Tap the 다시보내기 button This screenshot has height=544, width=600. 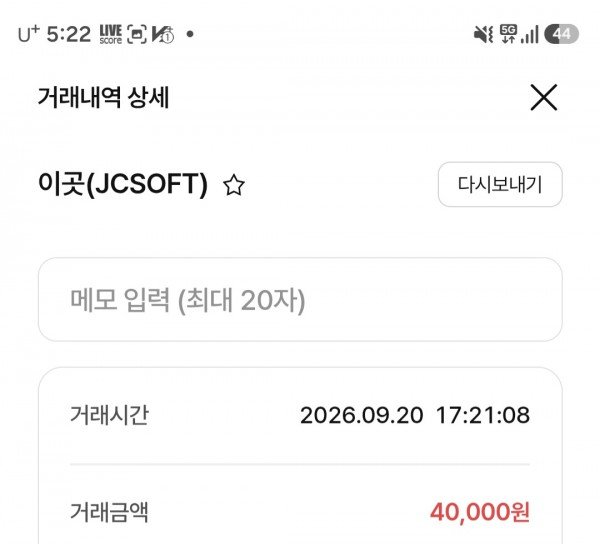(x=500, y=184)
